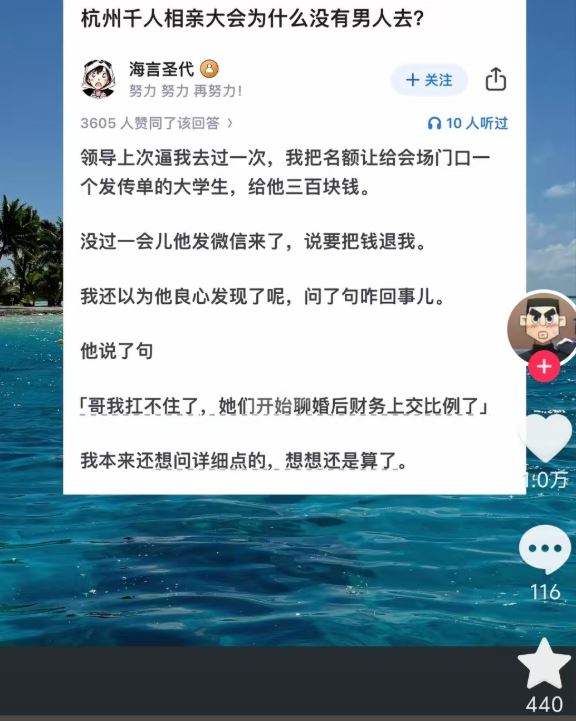Like the video with the heart icon
This screenshot has height=721, width=576.
(x=545, y=437)
